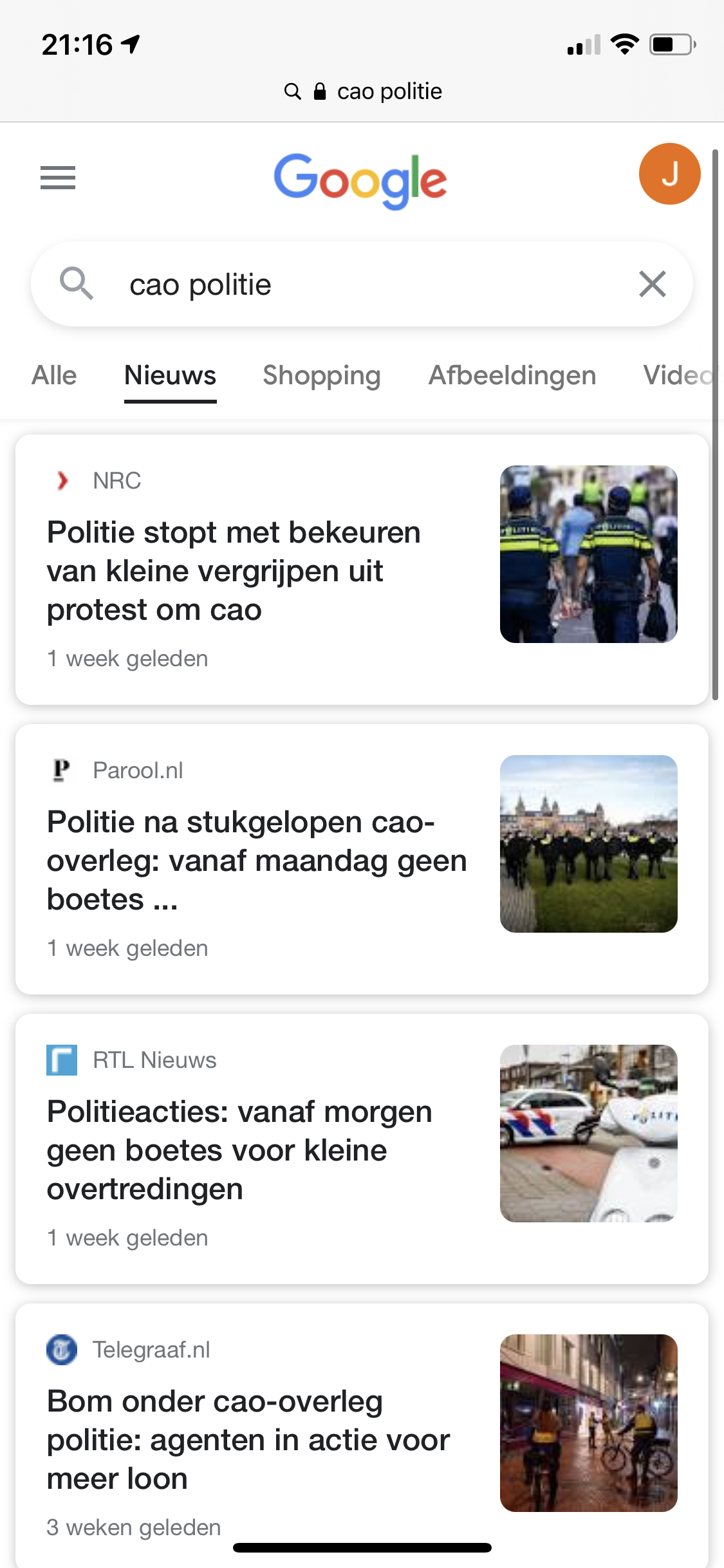Open the hamburger menu
The image size is (724, 1568).
coord(58,177)
